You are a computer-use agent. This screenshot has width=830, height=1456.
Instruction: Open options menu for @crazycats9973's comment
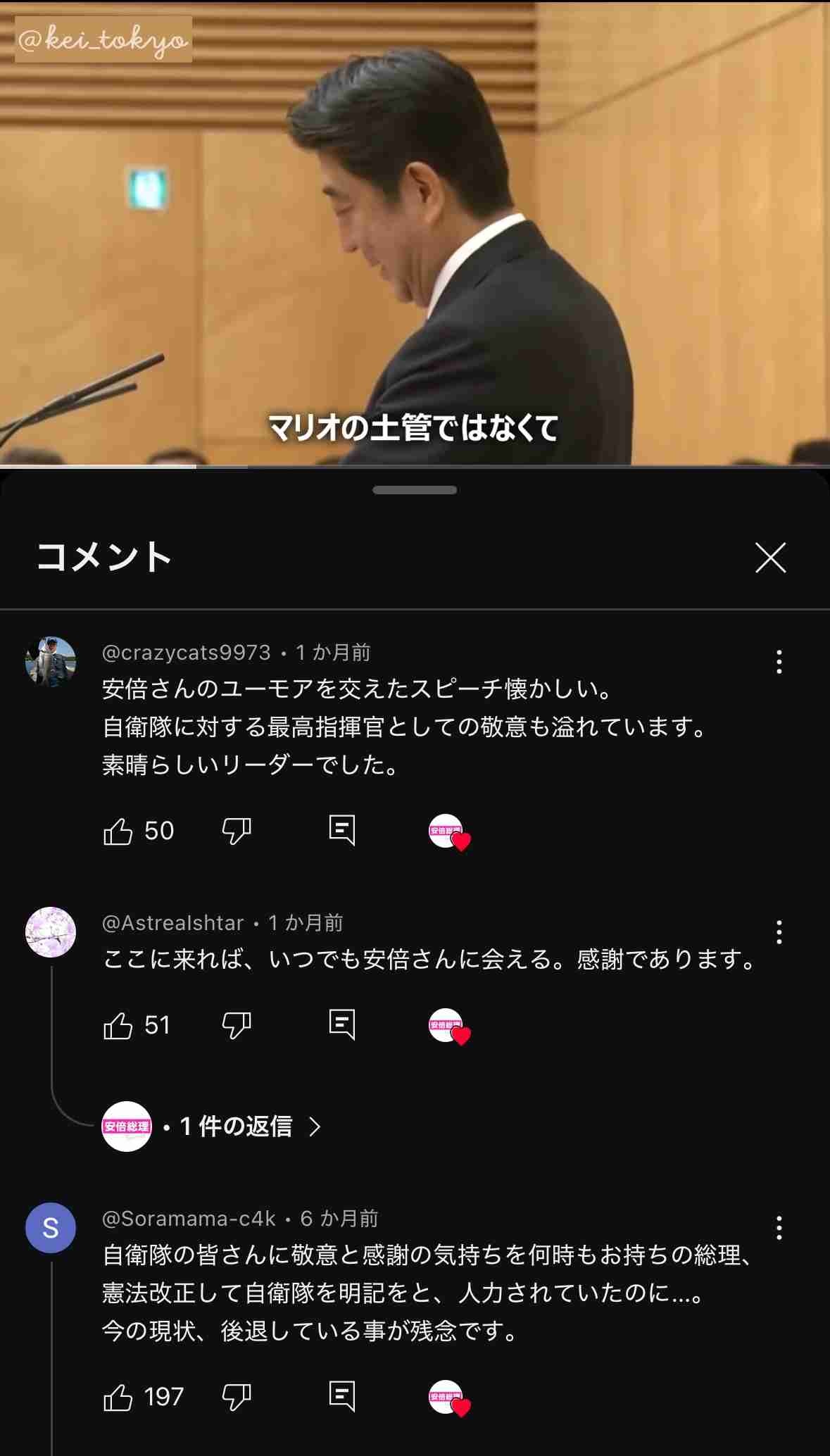tap(779, 662)
